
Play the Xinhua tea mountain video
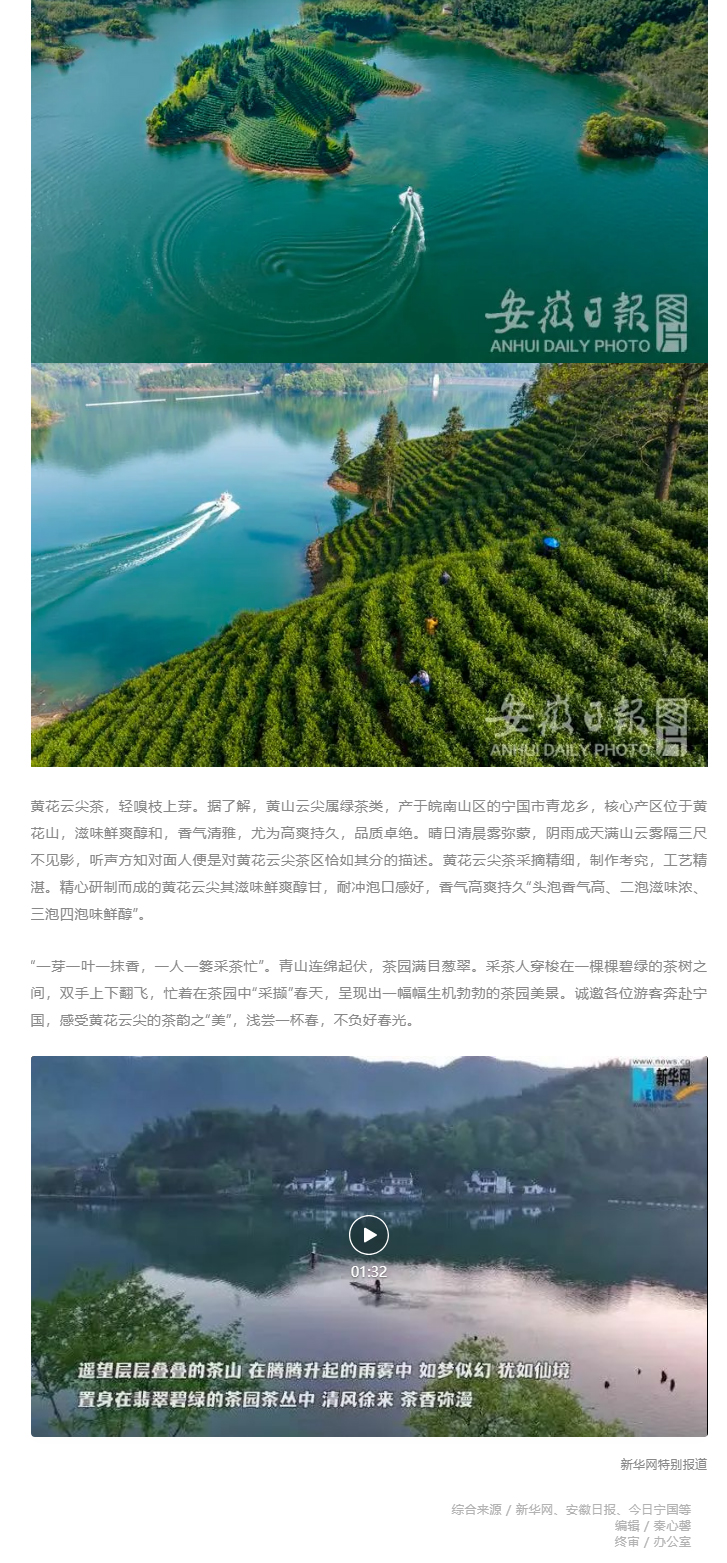(x=368, y=1235)
